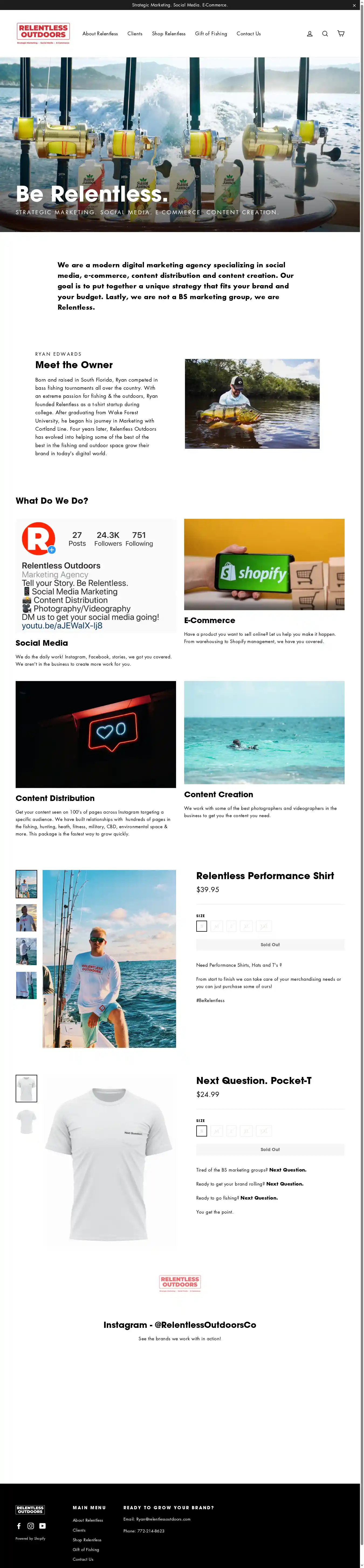View the shopping cart
This screenshot has width=364, height=1568.
point(341,34)
